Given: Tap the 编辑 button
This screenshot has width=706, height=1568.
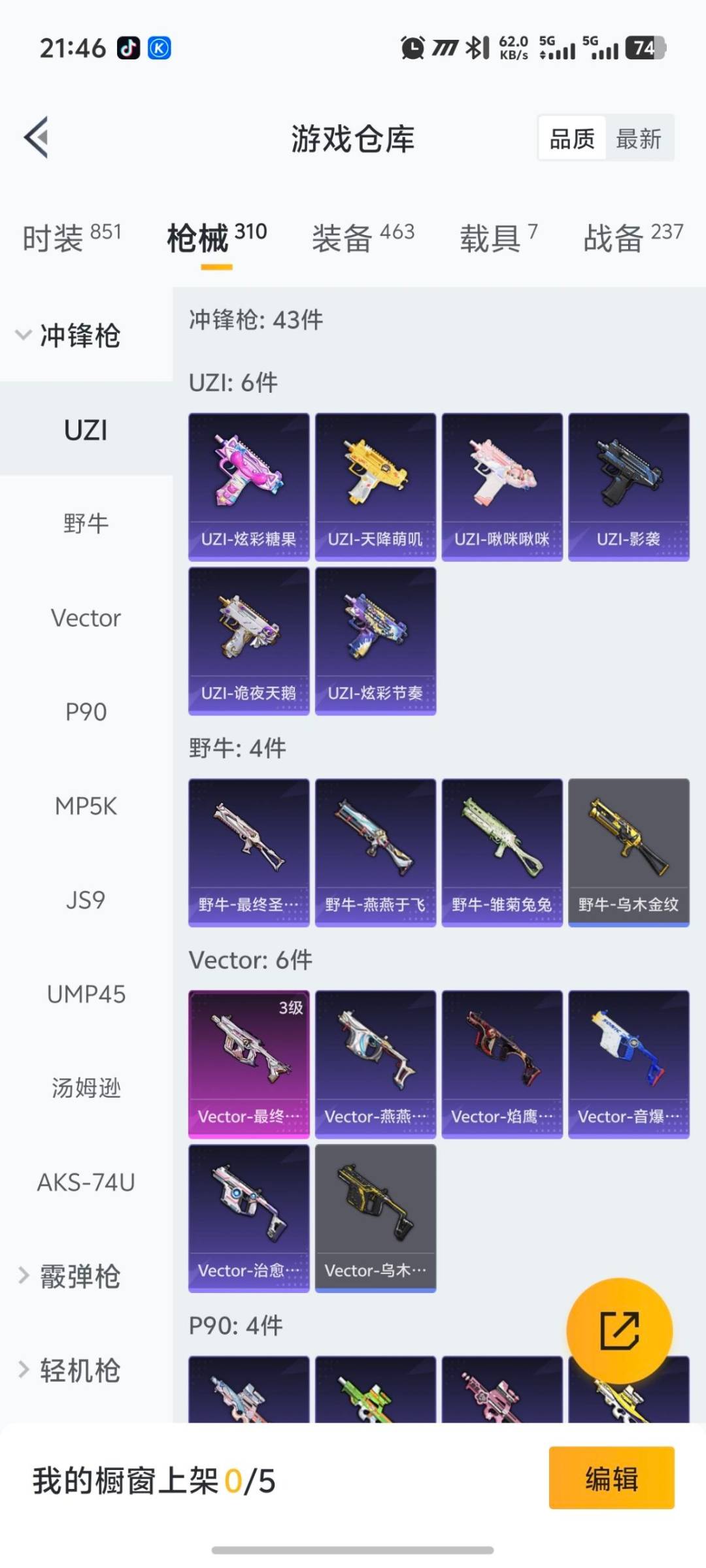Looking at the screenshot, I should tap(611, 1478).
